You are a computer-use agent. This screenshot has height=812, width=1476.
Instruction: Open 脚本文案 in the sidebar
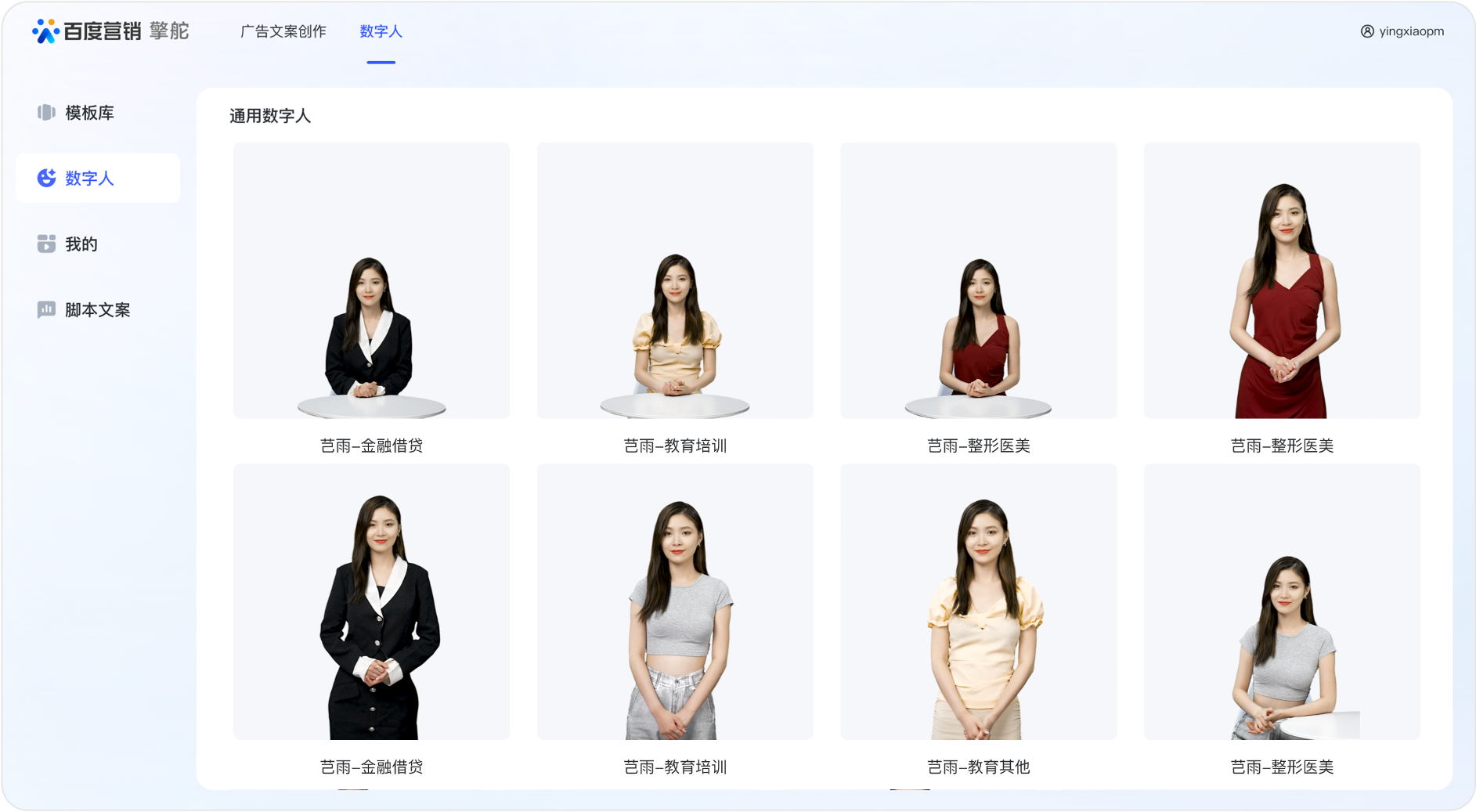[x=97, y=310]
